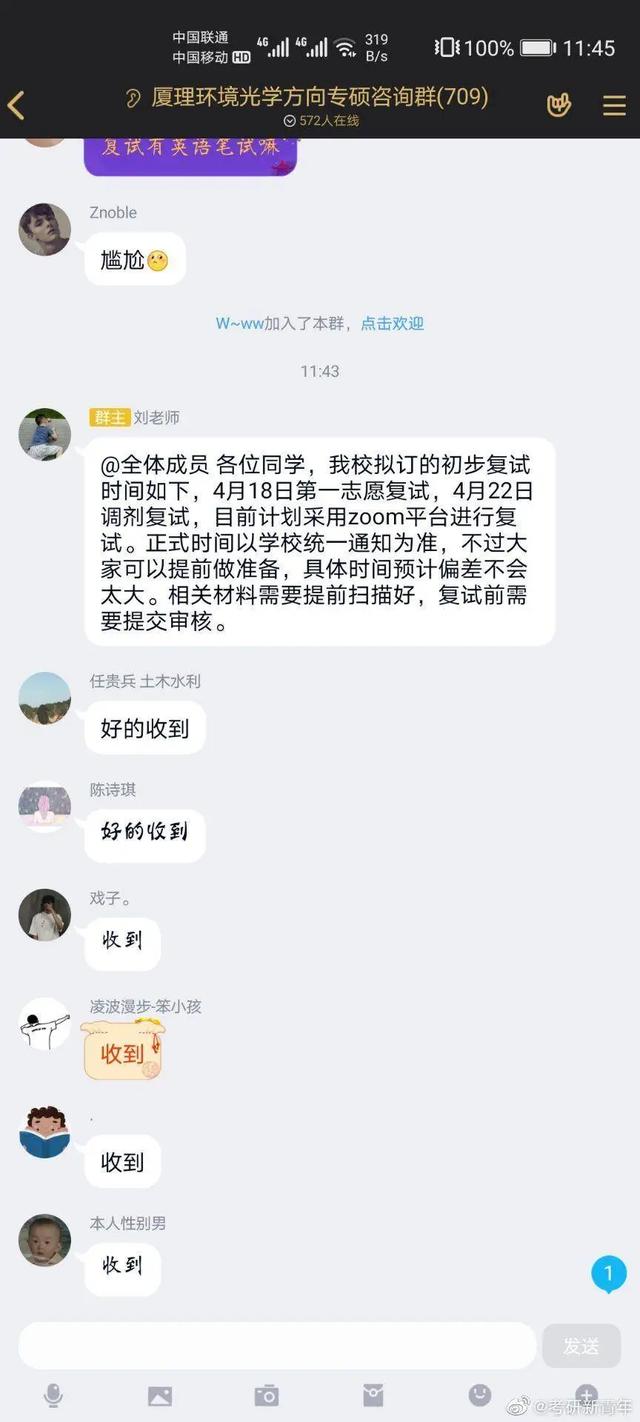640x1422 pixels.
Task: Tap 点击欢迎 to welcome W~ww
Action: point(392,324)
